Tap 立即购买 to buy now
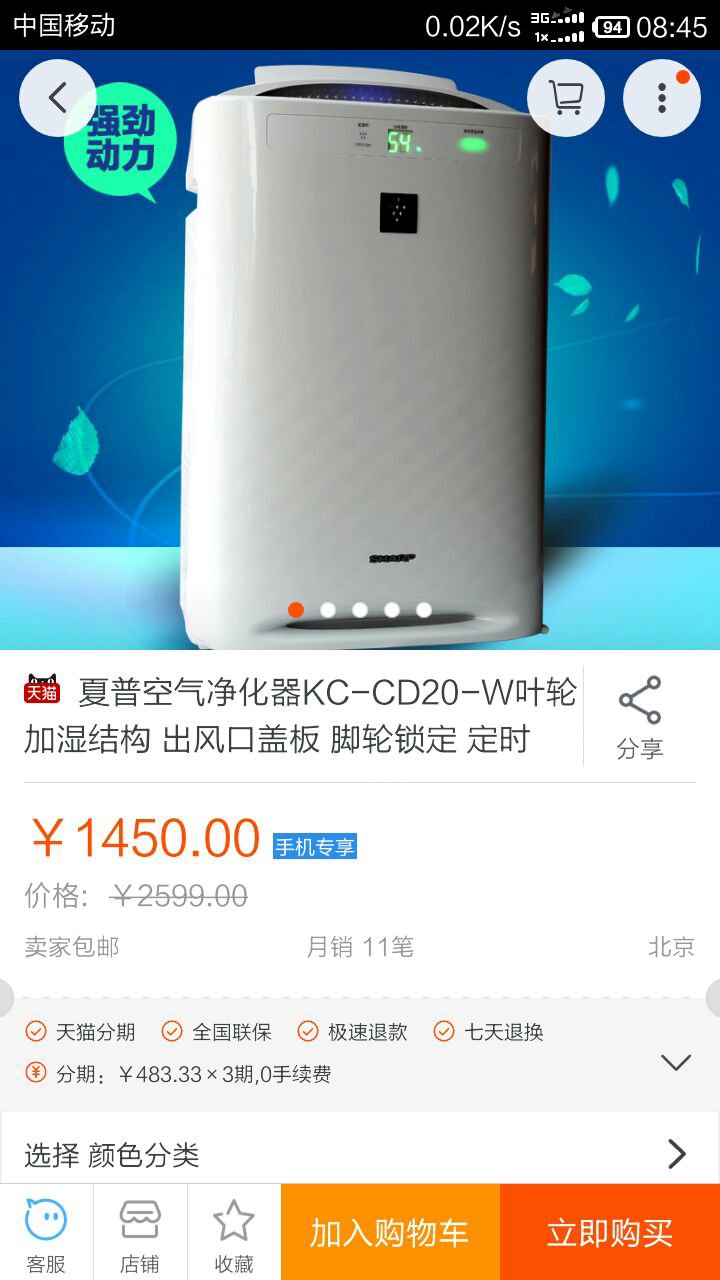This screenshot has height=1280, width=720. [610, 1232]
